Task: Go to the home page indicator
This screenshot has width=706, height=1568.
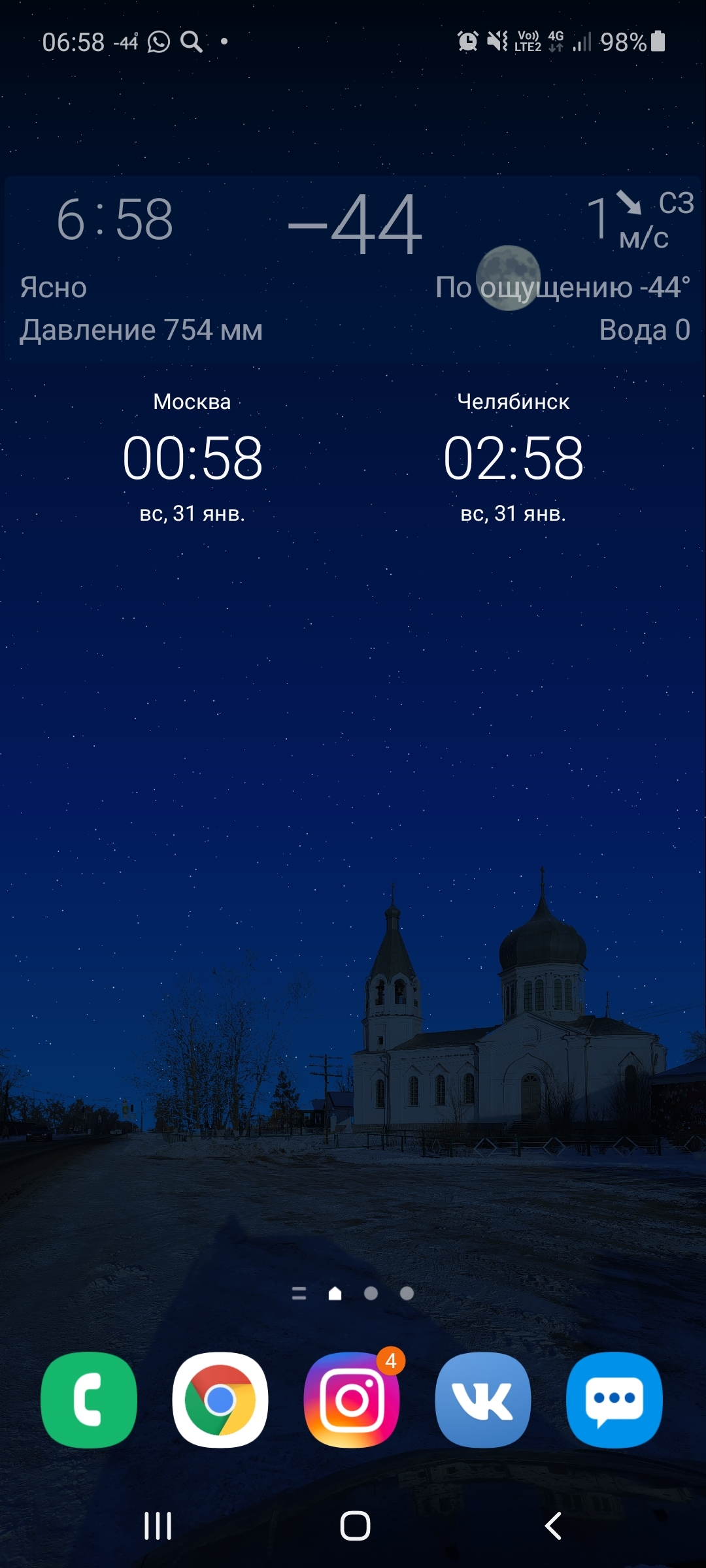Action: (x=335, y=1294)
